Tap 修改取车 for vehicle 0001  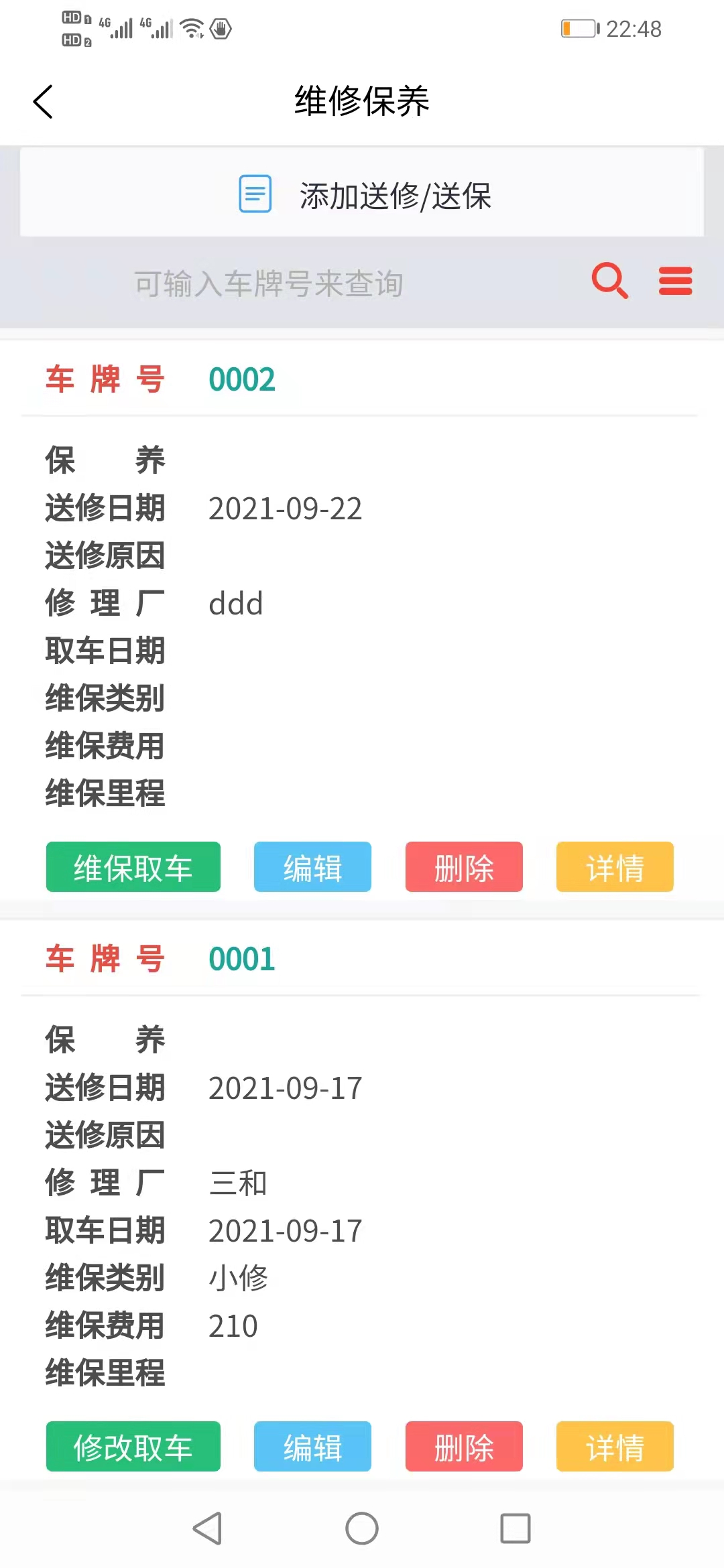133,1446
